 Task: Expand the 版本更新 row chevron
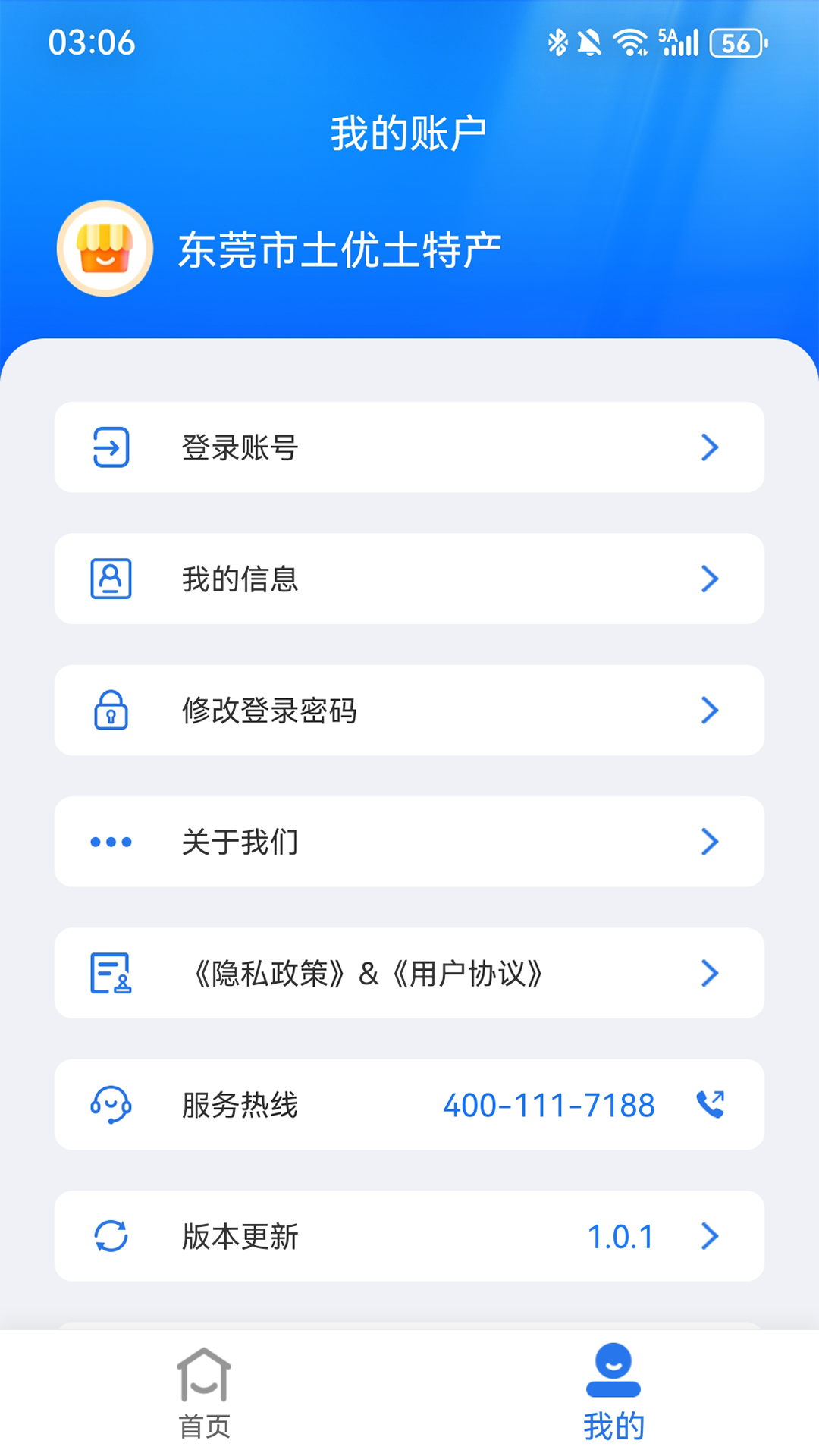[710, 1236]
